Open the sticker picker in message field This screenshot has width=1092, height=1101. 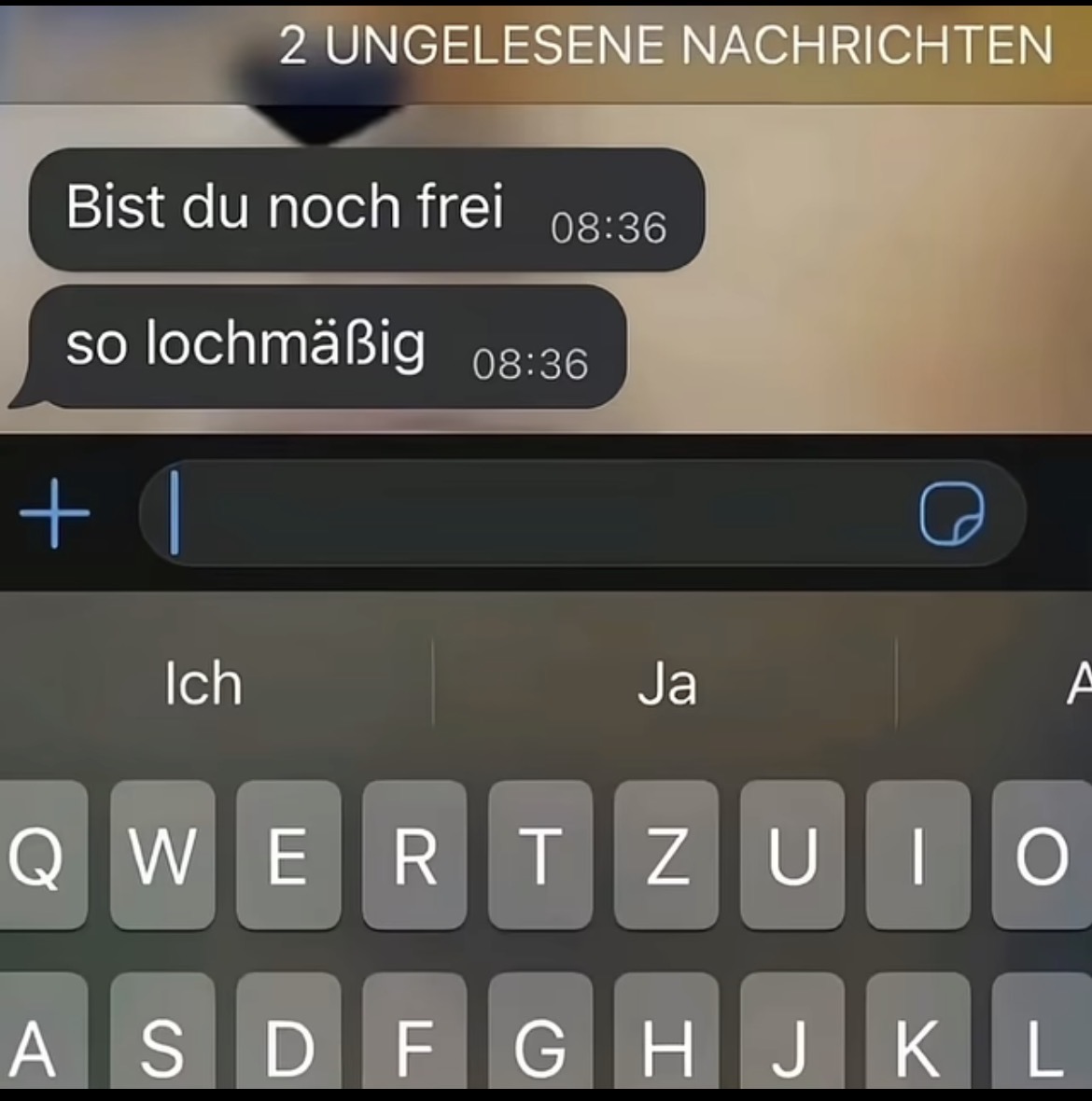[x=951, y=513]
